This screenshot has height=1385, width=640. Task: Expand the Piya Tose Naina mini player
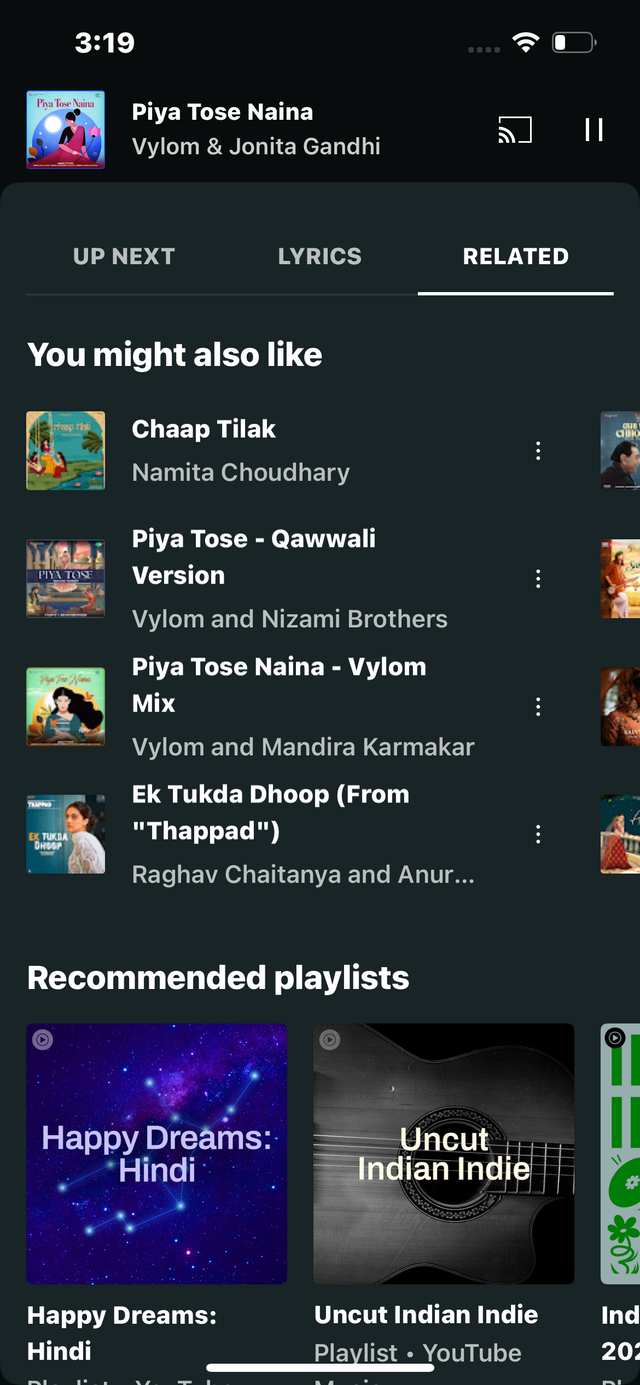point(256,130)
